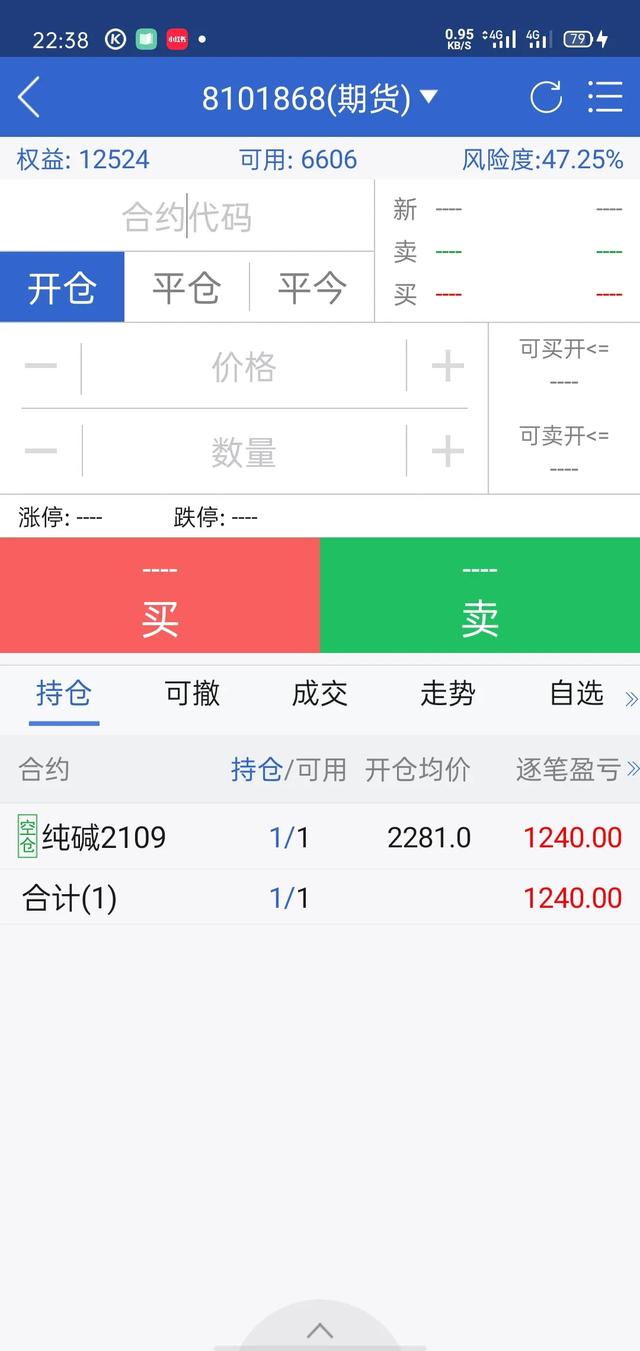
Task: Increase the 价格 value
Action: (447, 367)
